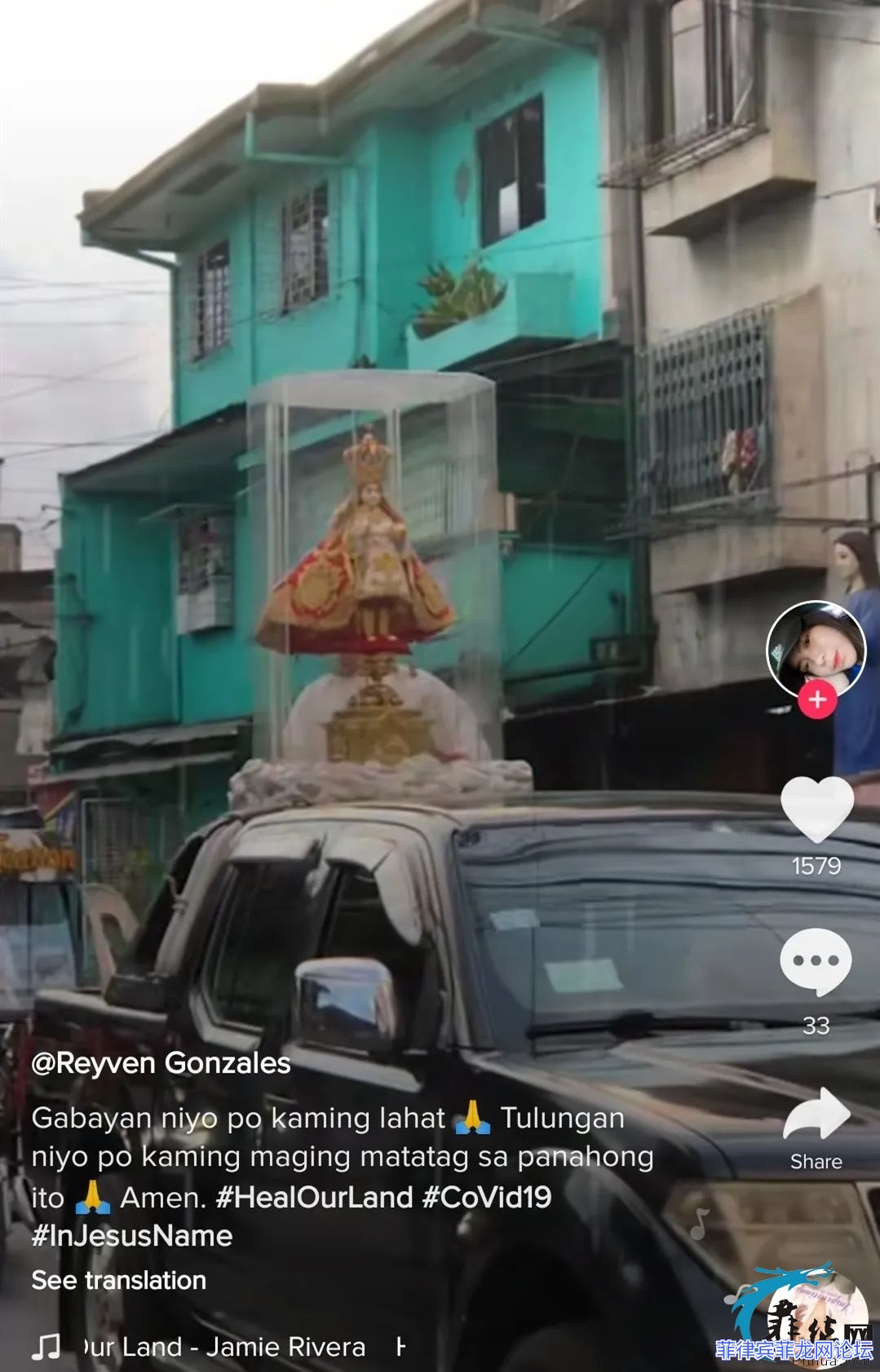
Task: Open the #HealOurLand hashtag
Action: (x=315, y=1198)
